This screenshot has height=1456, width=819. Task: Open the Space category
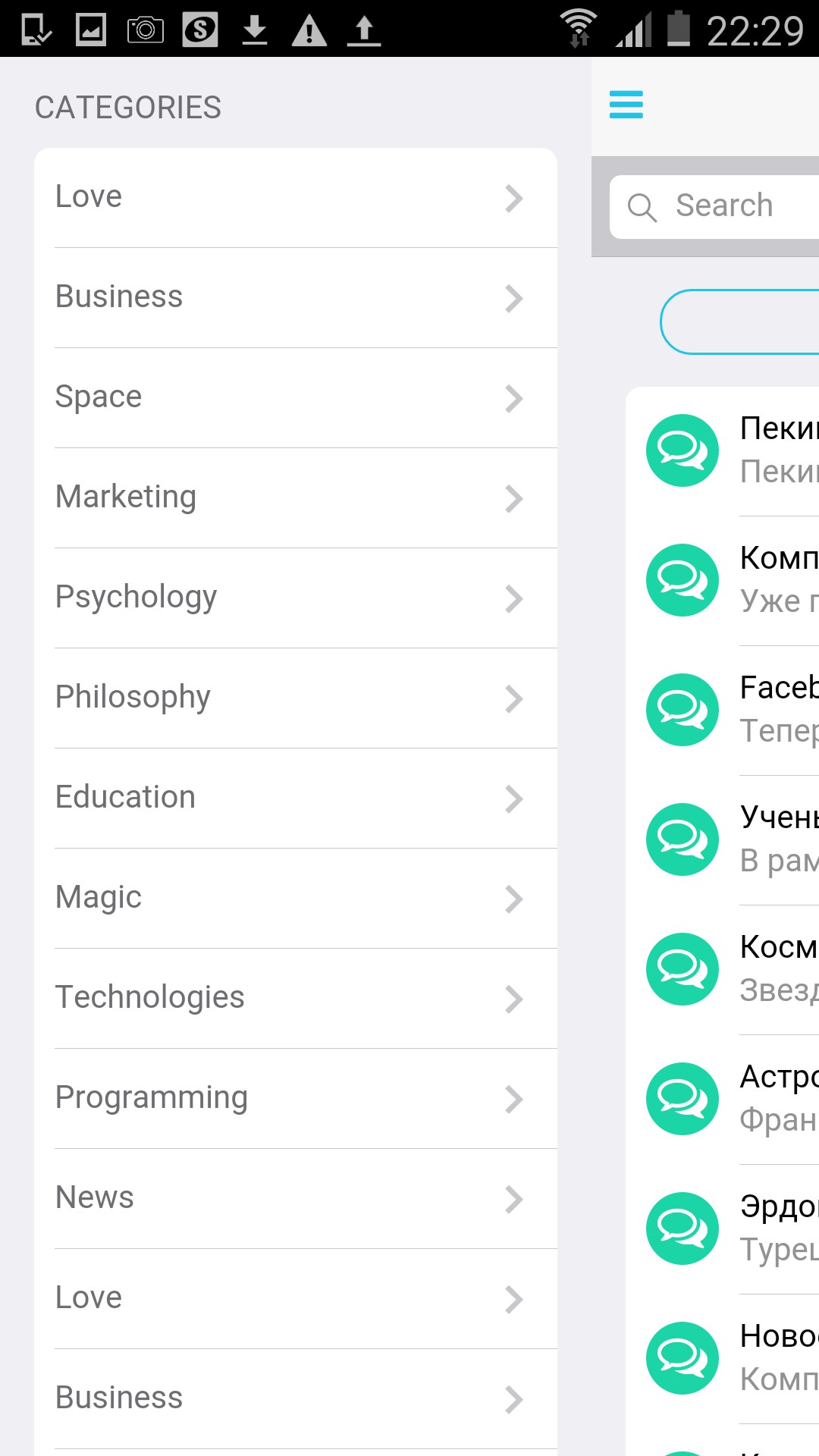(296, 397)
